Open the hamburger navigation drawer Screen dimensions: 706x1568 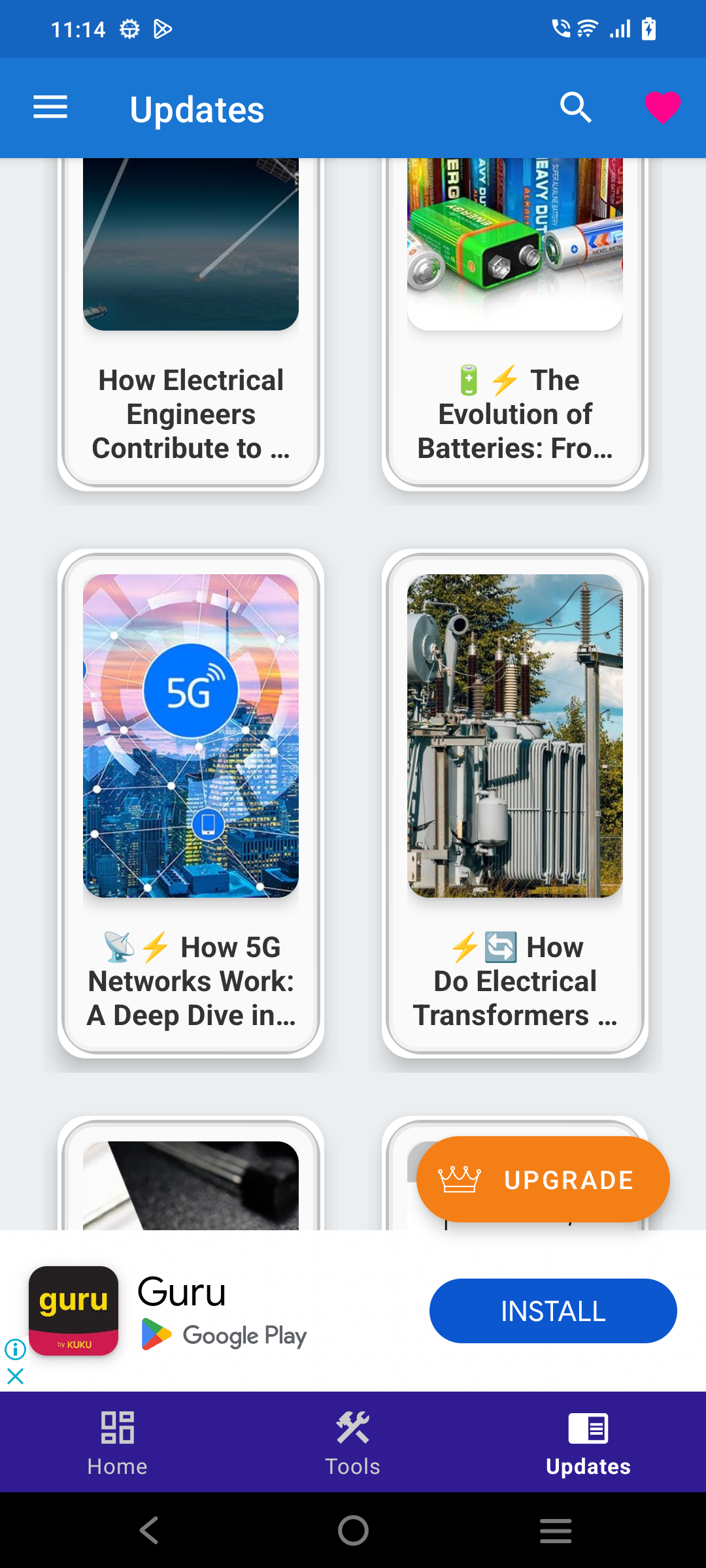pos(50,108)
